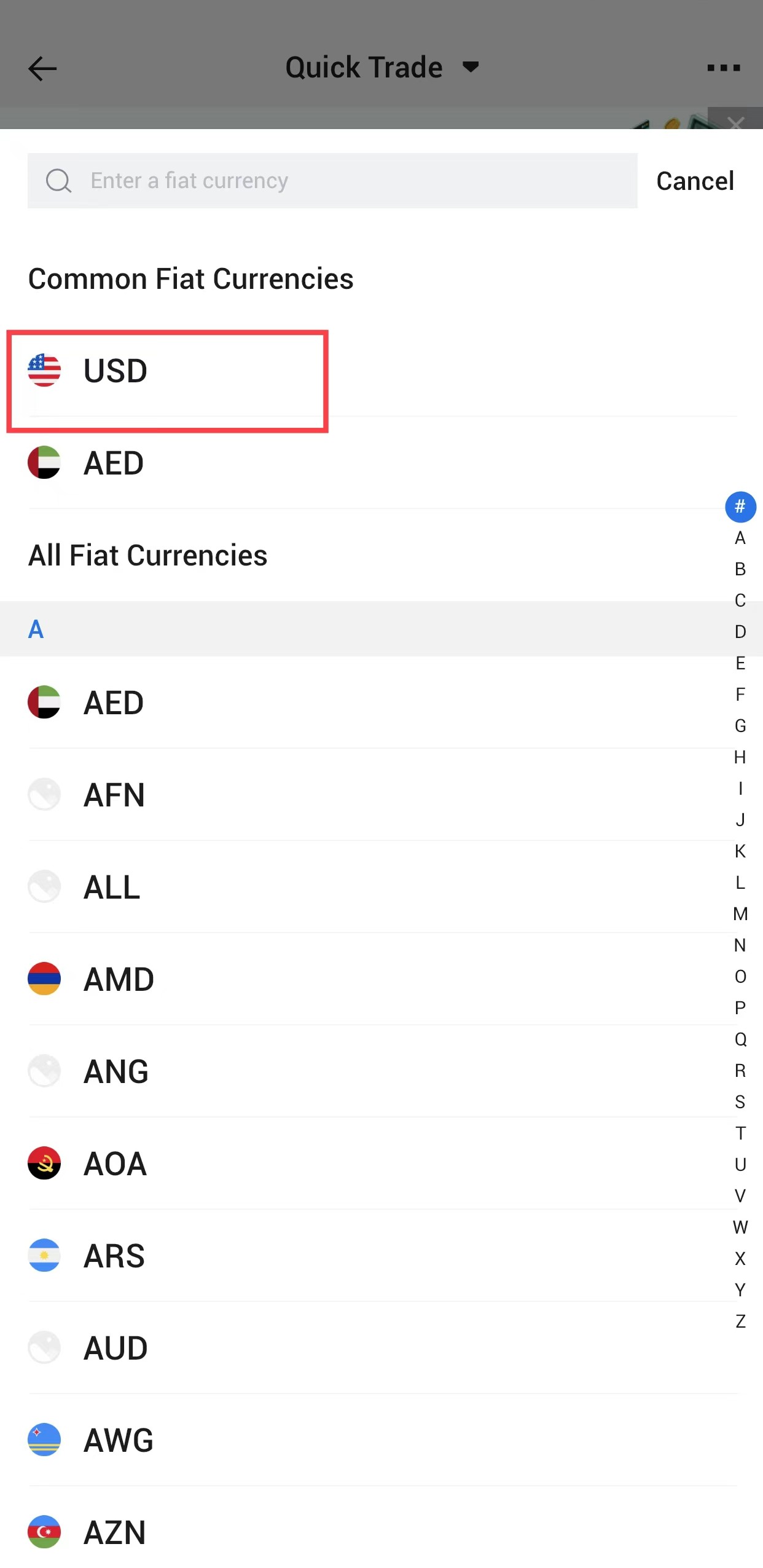Jump to letter E in index

(740, 663)
